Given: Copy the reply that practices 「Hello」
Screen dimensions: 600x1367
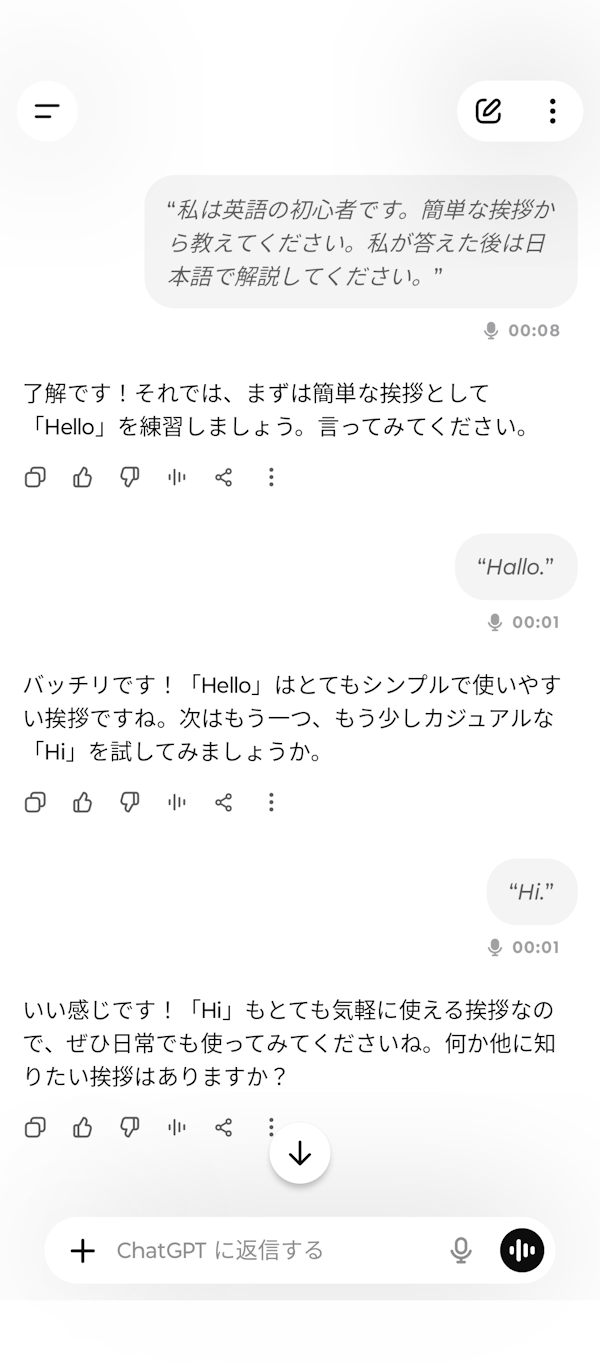Looking at the screenshot, I should pyautogui.click(x=35, y=478).
